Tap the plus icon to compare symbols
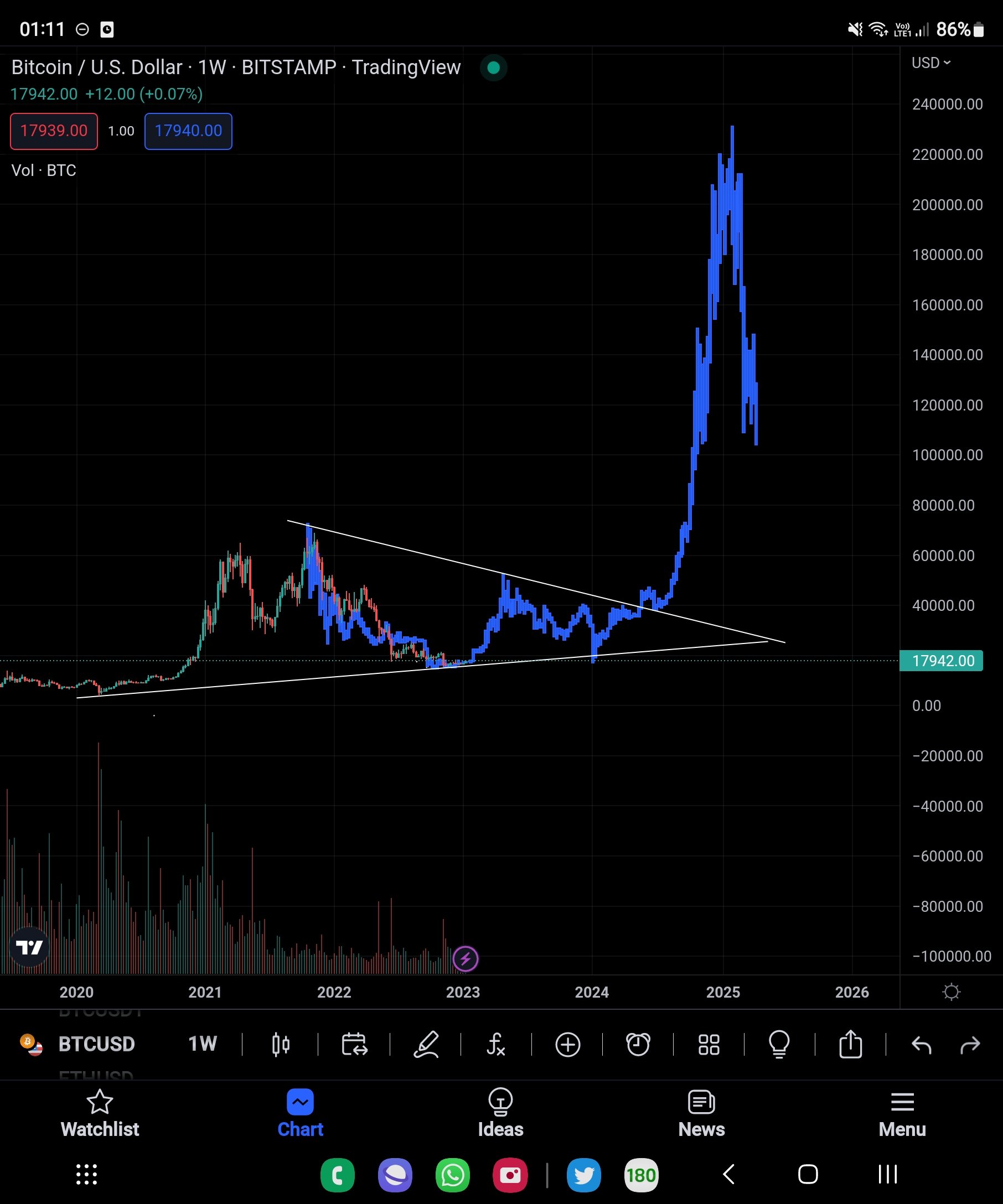1003x1204 pixels. 568,1045
